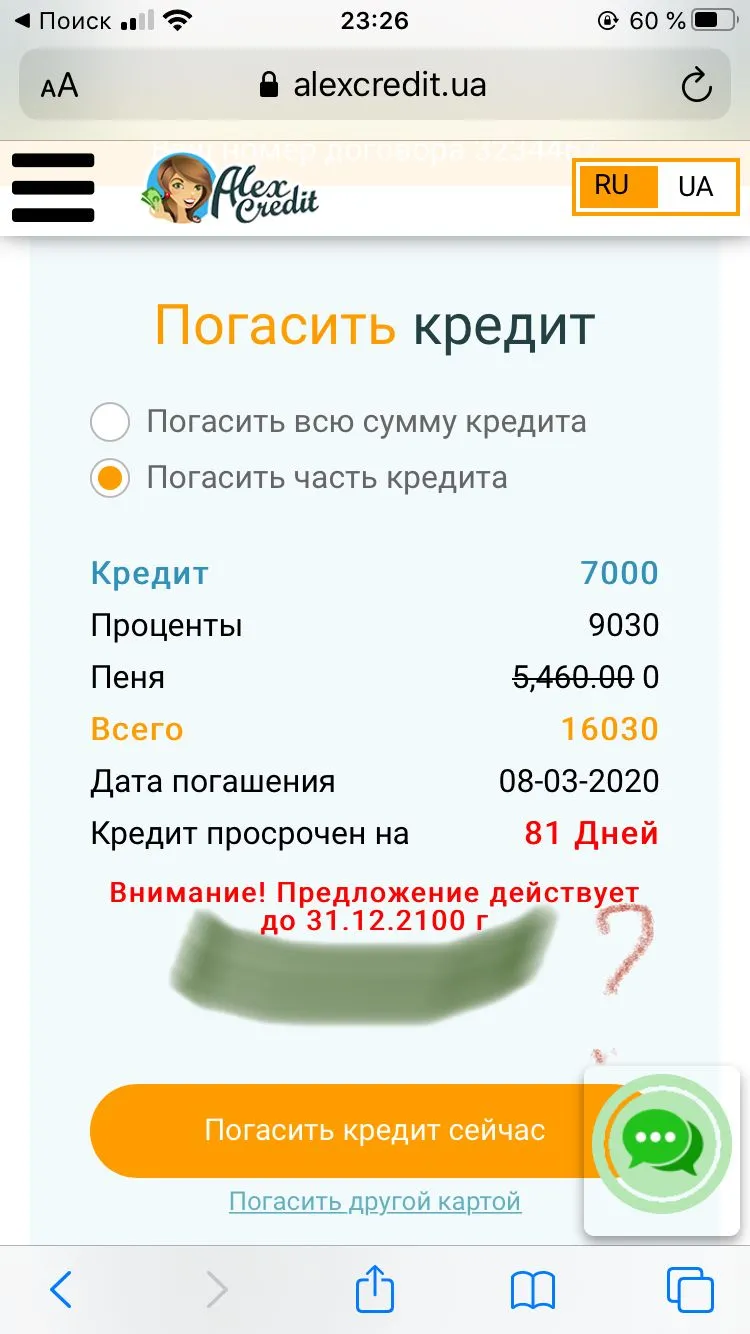Select RU language option

point(612,186)
